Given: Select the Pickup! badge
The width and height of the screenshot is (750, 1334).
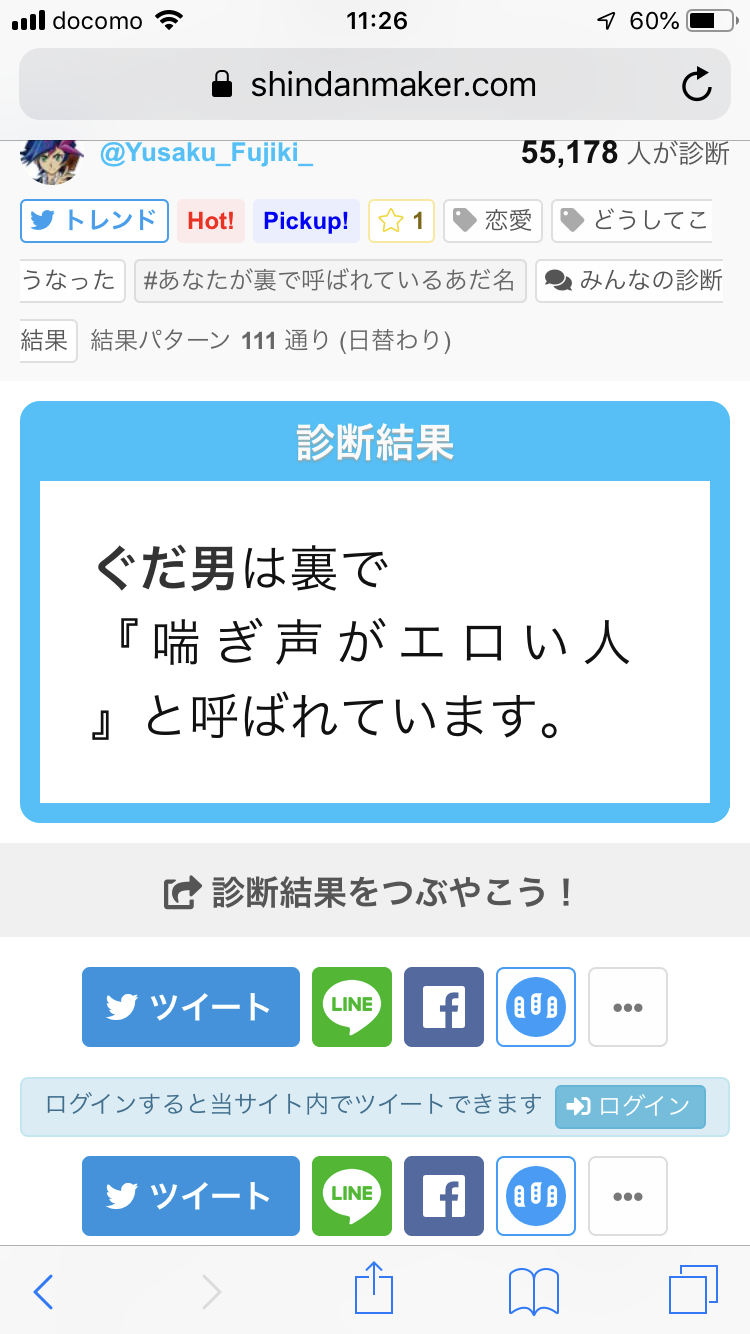Looking at the screenshot, I should pyautogui.click(x=306, y=221).
